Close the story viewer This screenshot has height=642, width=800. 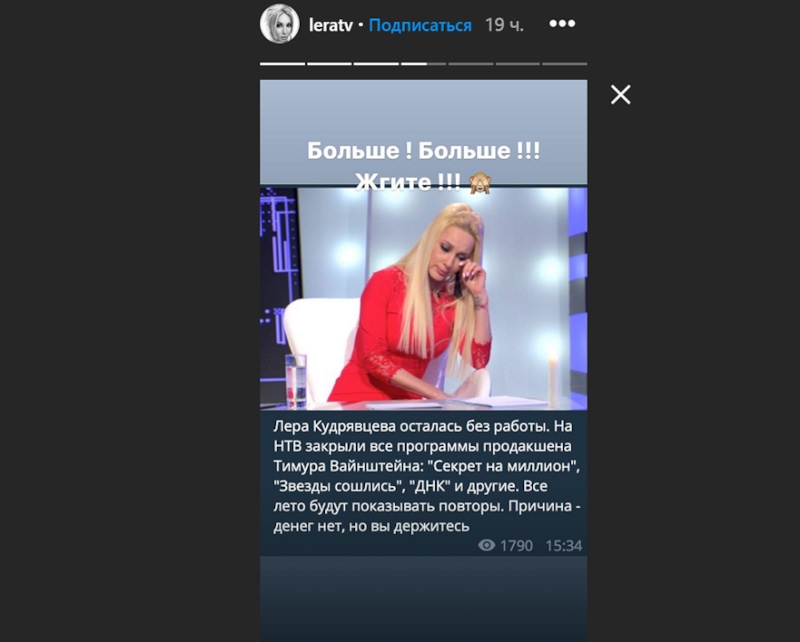pos(621,95)
